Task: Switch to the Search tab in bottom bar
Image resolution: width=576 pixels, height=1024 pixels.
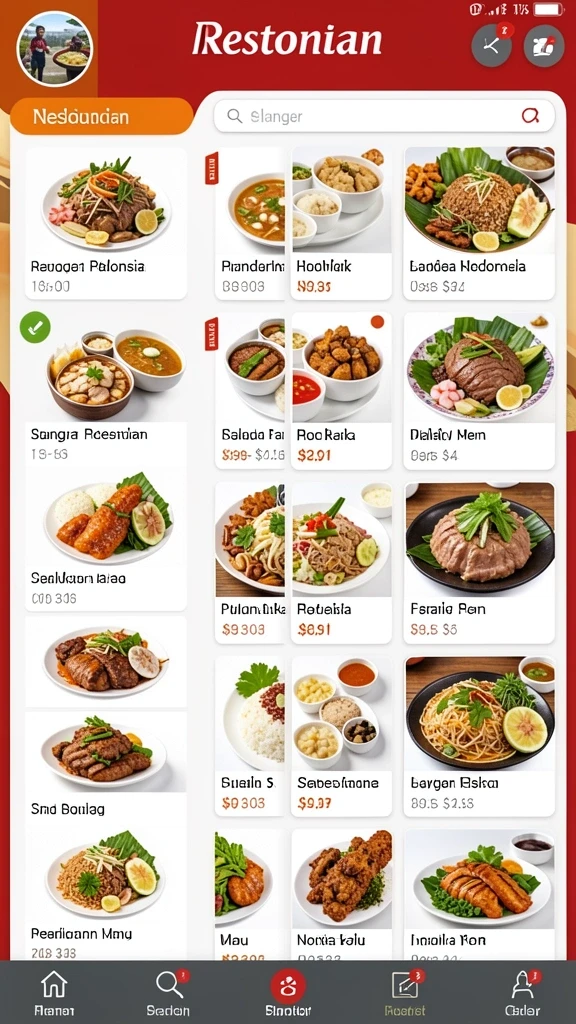Action: [168, 994]
